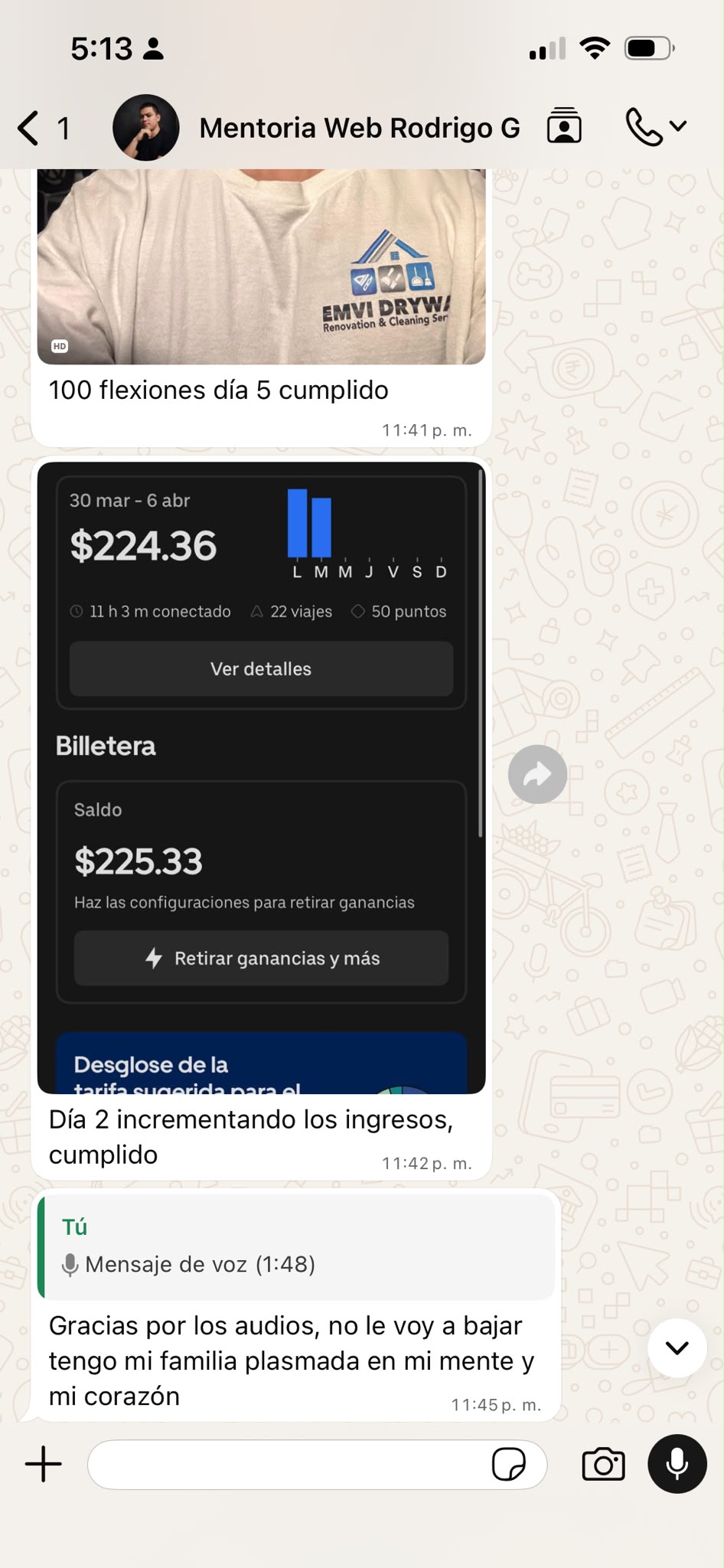
Task: Open the earnings screenshot image $224.36
Action: [x=261, y=777]
